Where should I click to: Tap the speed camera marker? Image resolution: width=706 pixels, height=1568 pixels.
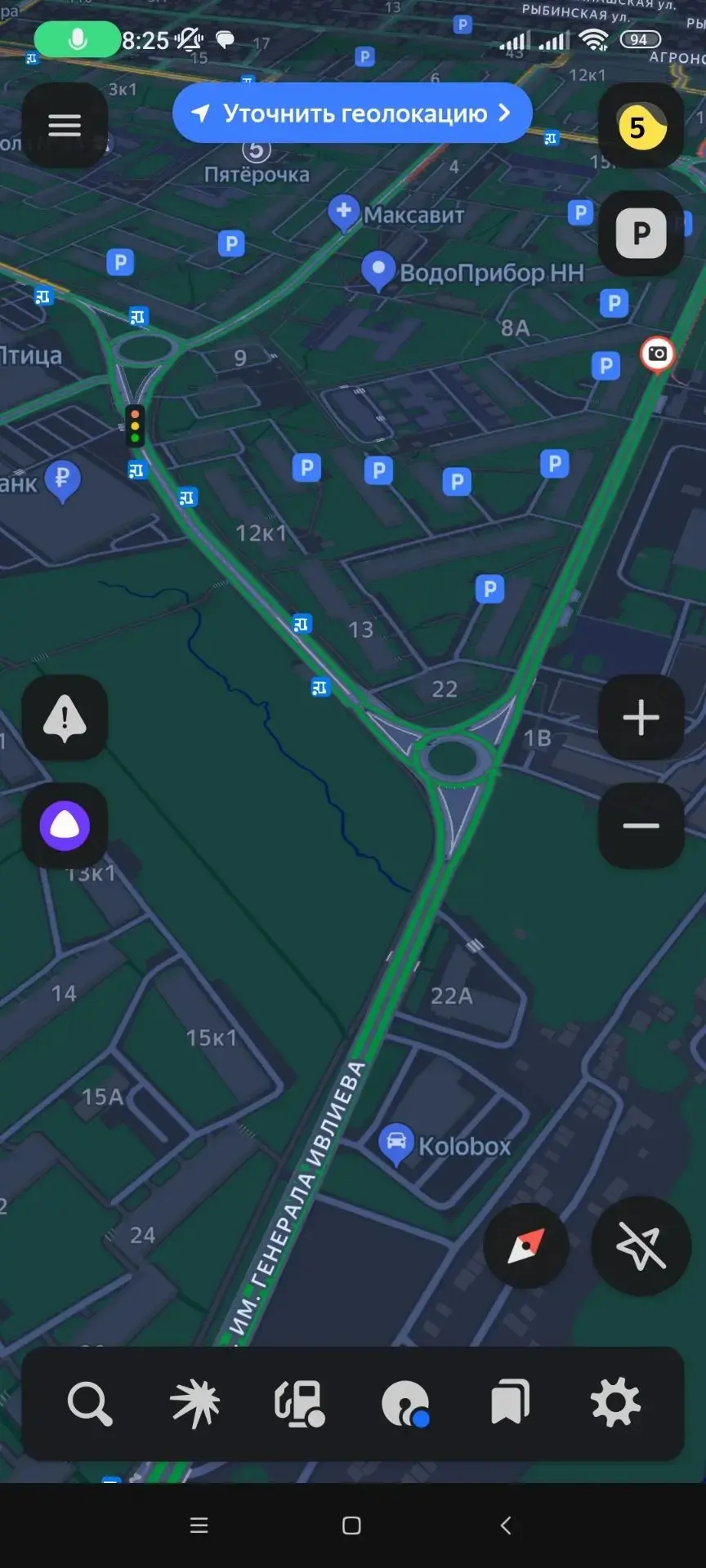tap(658, 354)
